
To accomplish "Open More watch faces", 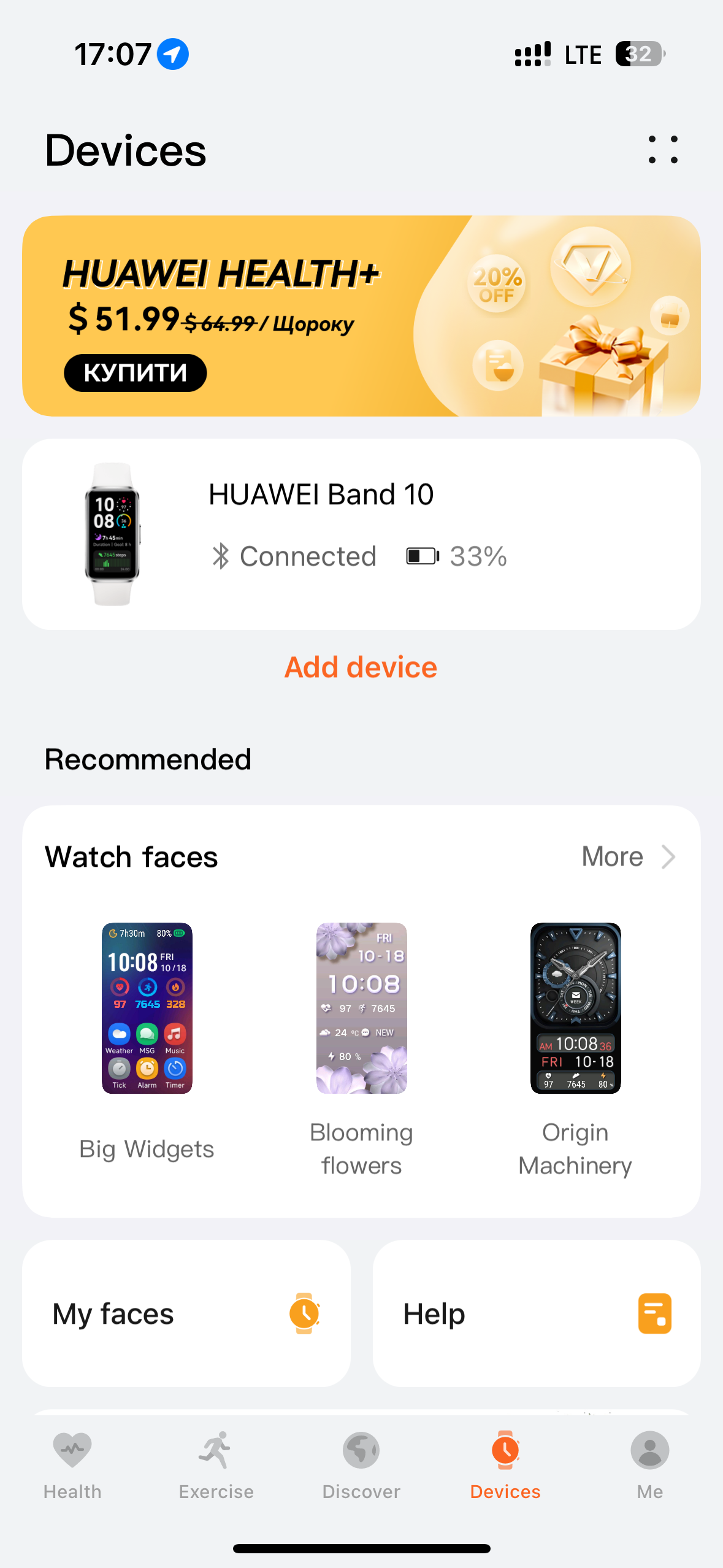I will pyautogui.click(x=629, y=856).
